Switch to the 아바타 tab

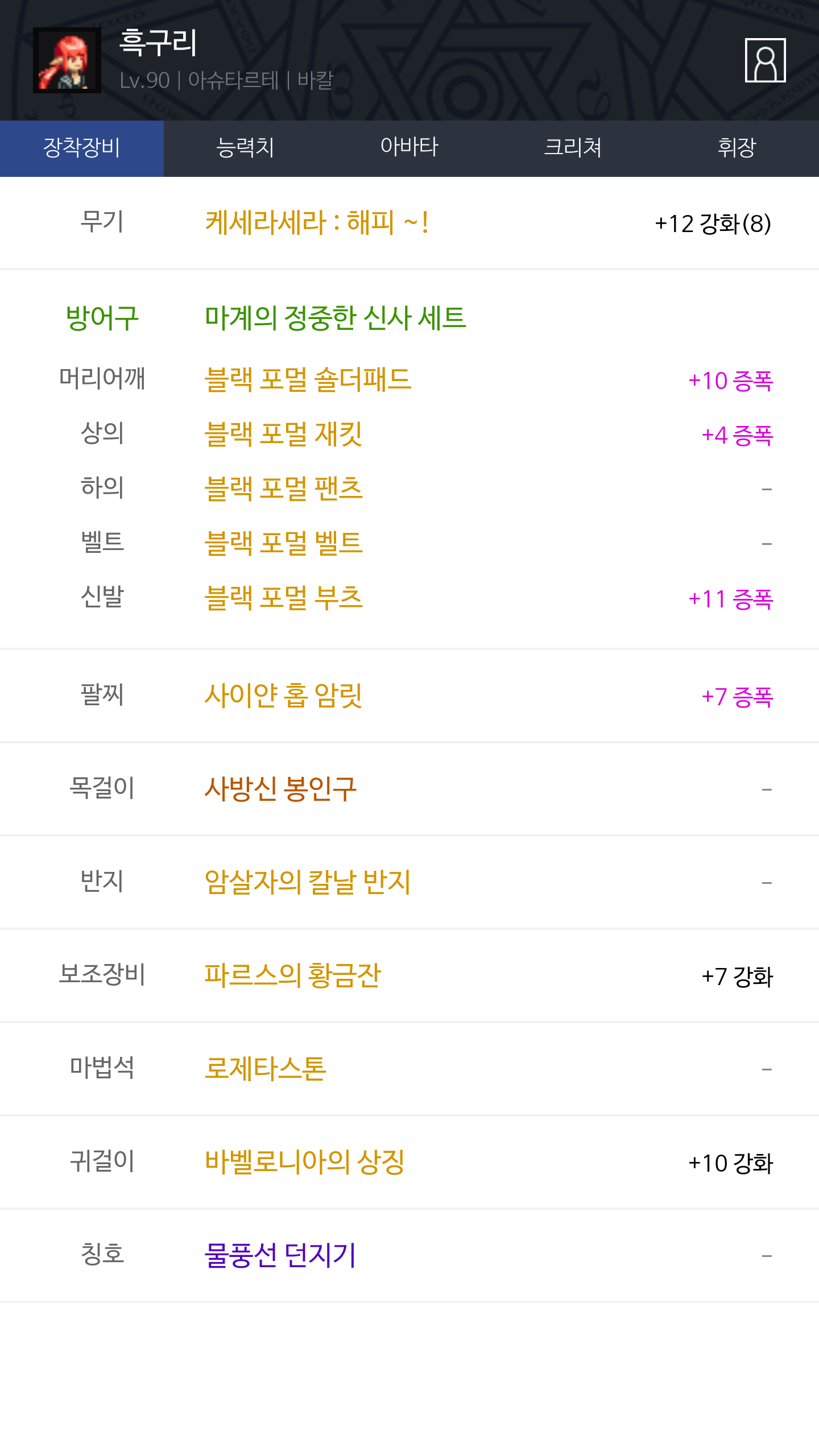409,148
